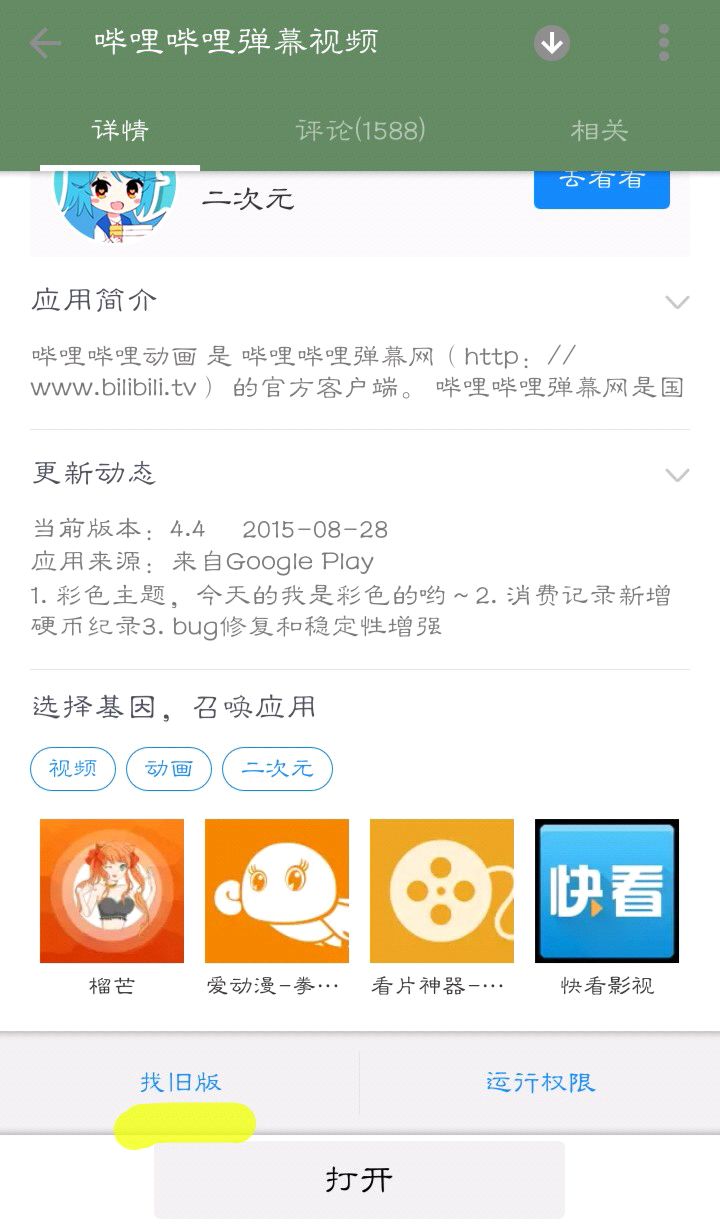The height and width of the screenshot is (1225, 720).
Task: Switch to the 评论(1588) tab
Action: 361,130
